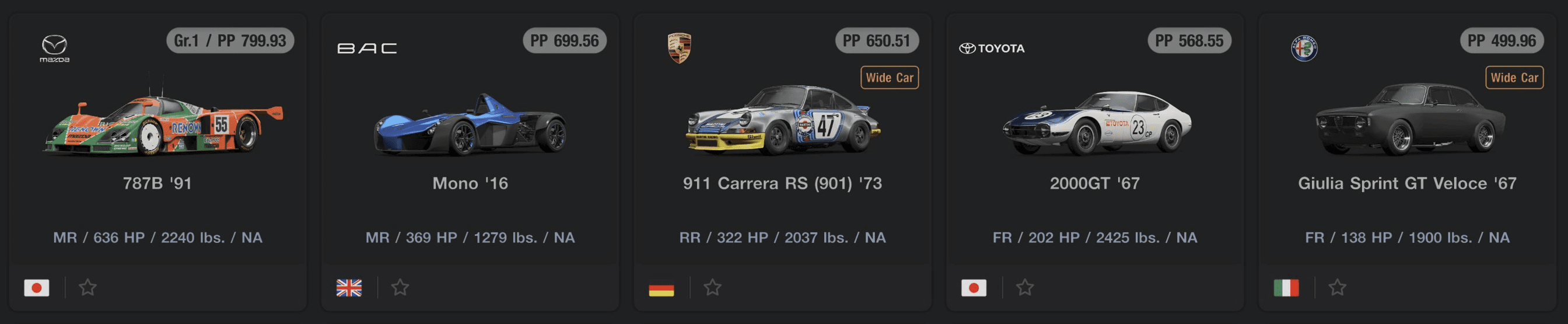Mark the 911 Carrera RS as favorite
Viewport: 1568px width, 324px height.
click(x=712, y=287)
